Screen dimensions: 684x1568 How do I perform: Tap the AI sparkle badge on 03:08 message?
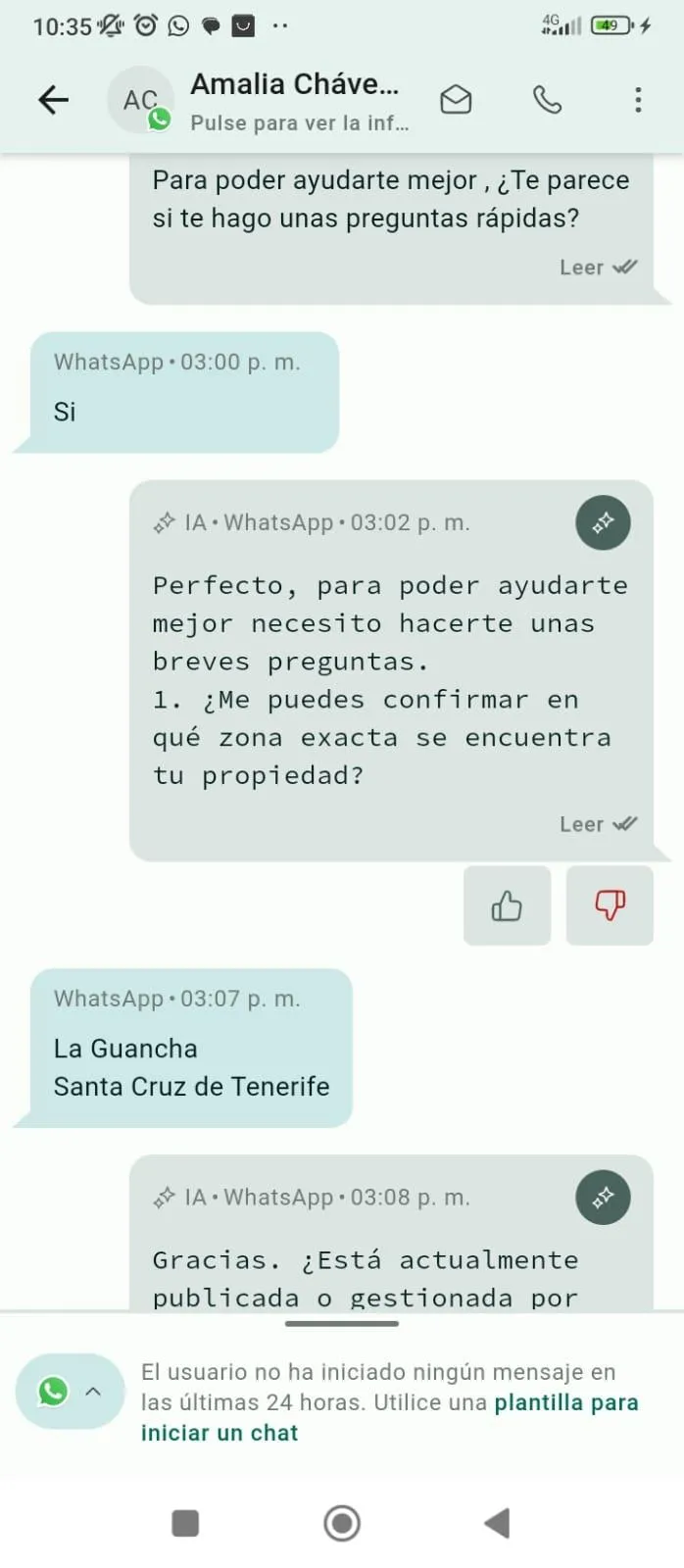(603, 1197)
